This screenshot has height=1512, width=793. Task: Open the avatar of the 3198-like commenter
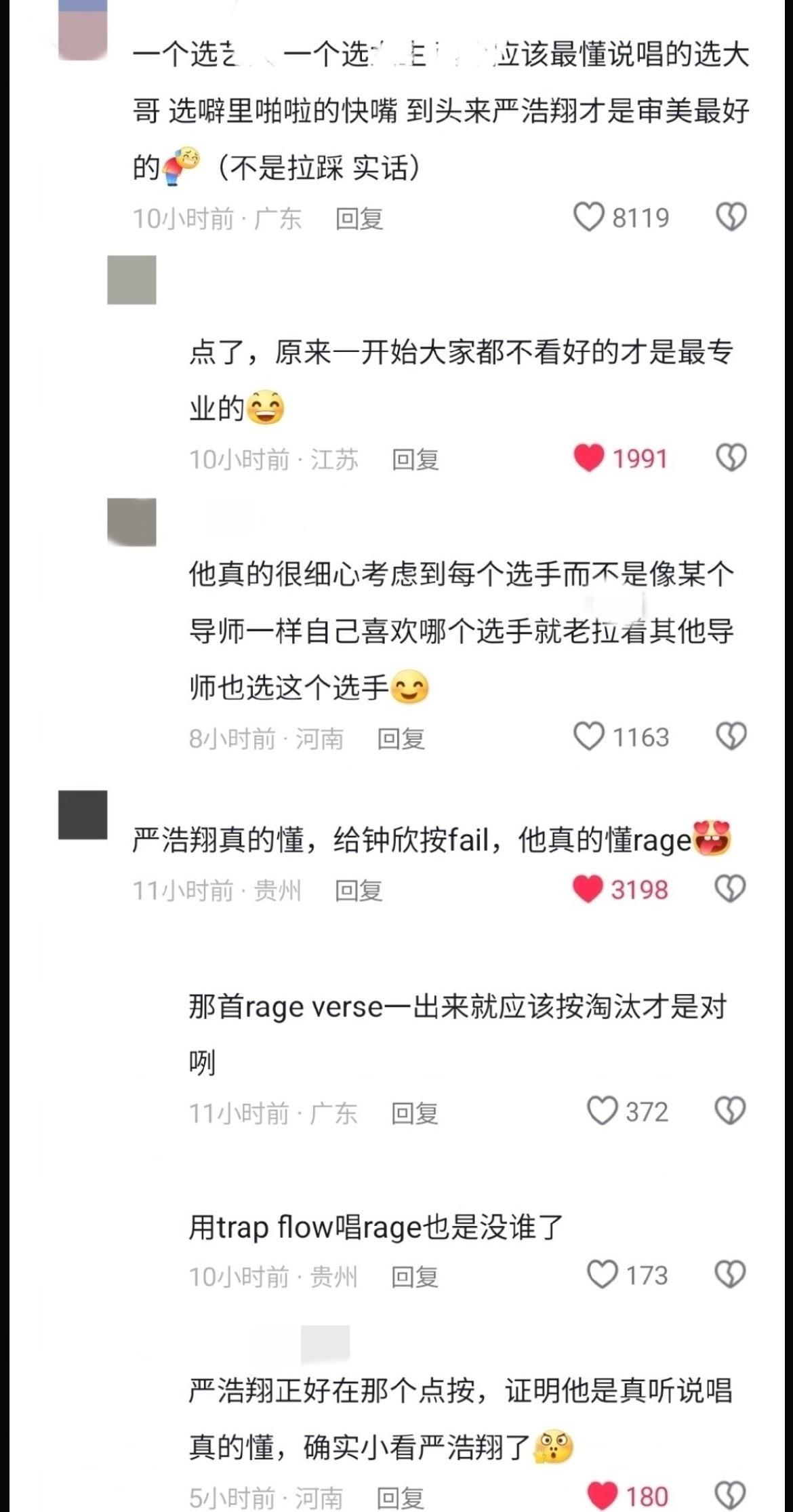pos(83,815)
